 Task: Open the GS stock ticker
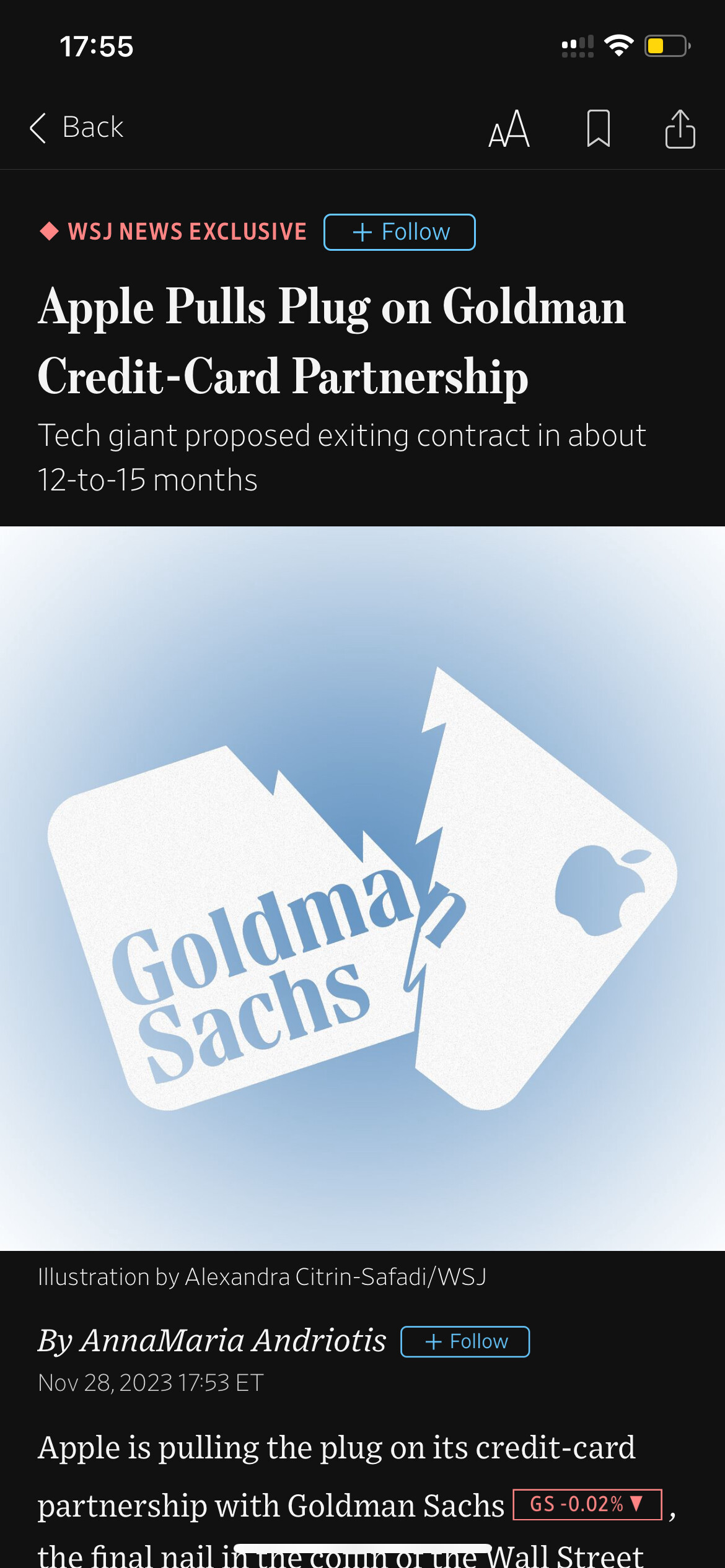point(587,1504)
